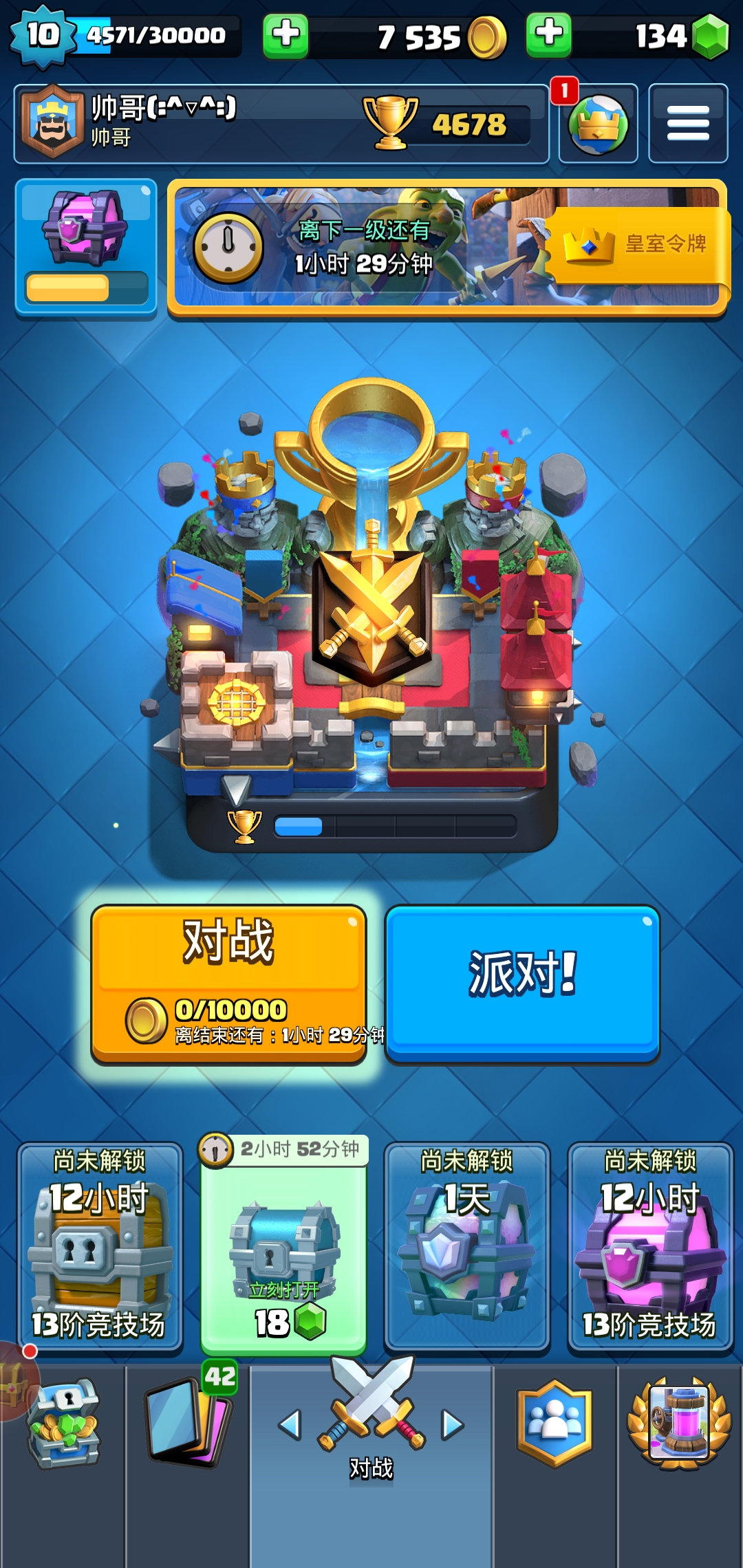
Task: Open the 帅哥 player profile banner
Action: 281,124
